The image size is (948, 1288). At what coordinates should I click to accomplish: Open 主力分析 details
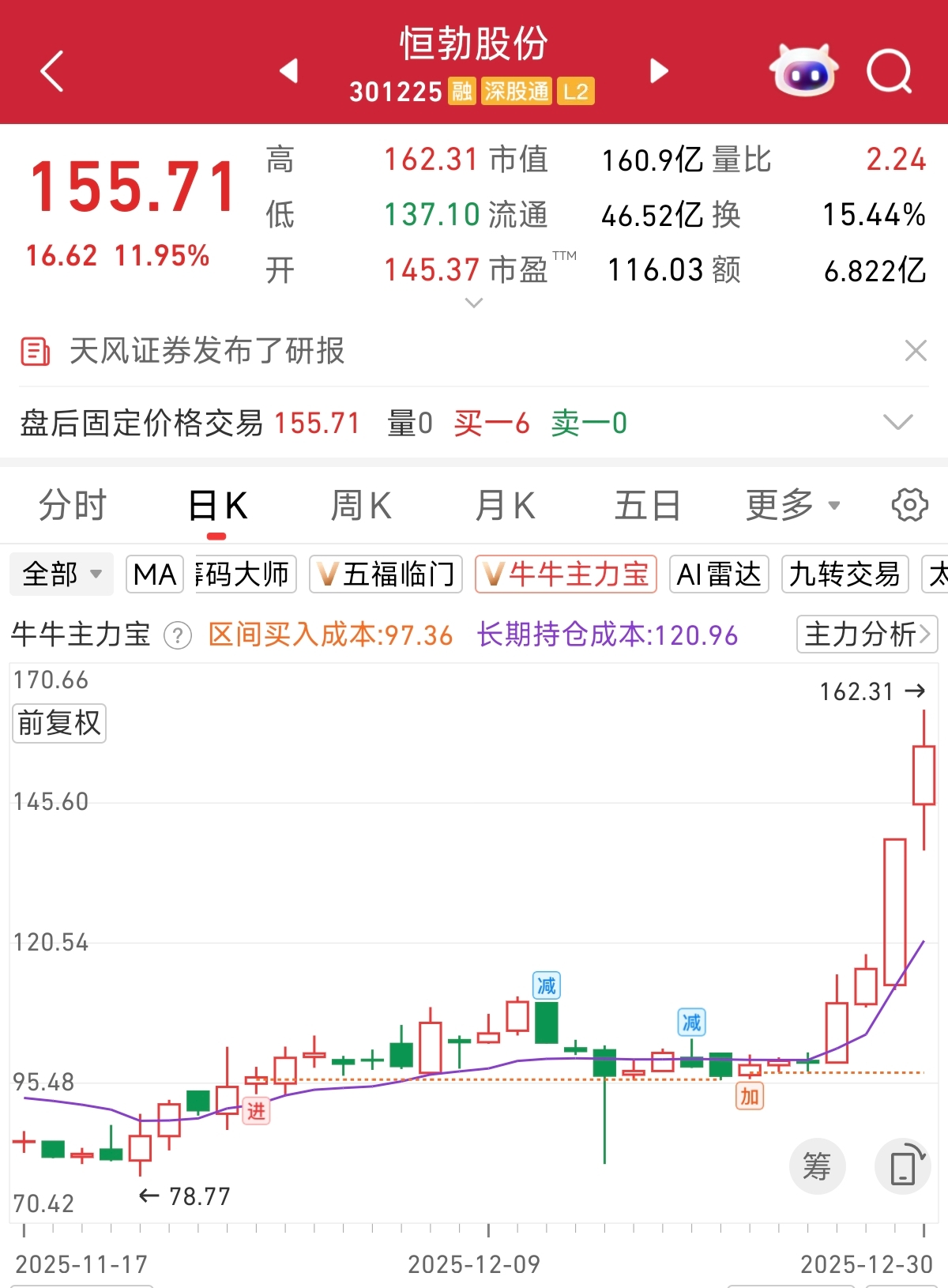click(x=867, y=634)
